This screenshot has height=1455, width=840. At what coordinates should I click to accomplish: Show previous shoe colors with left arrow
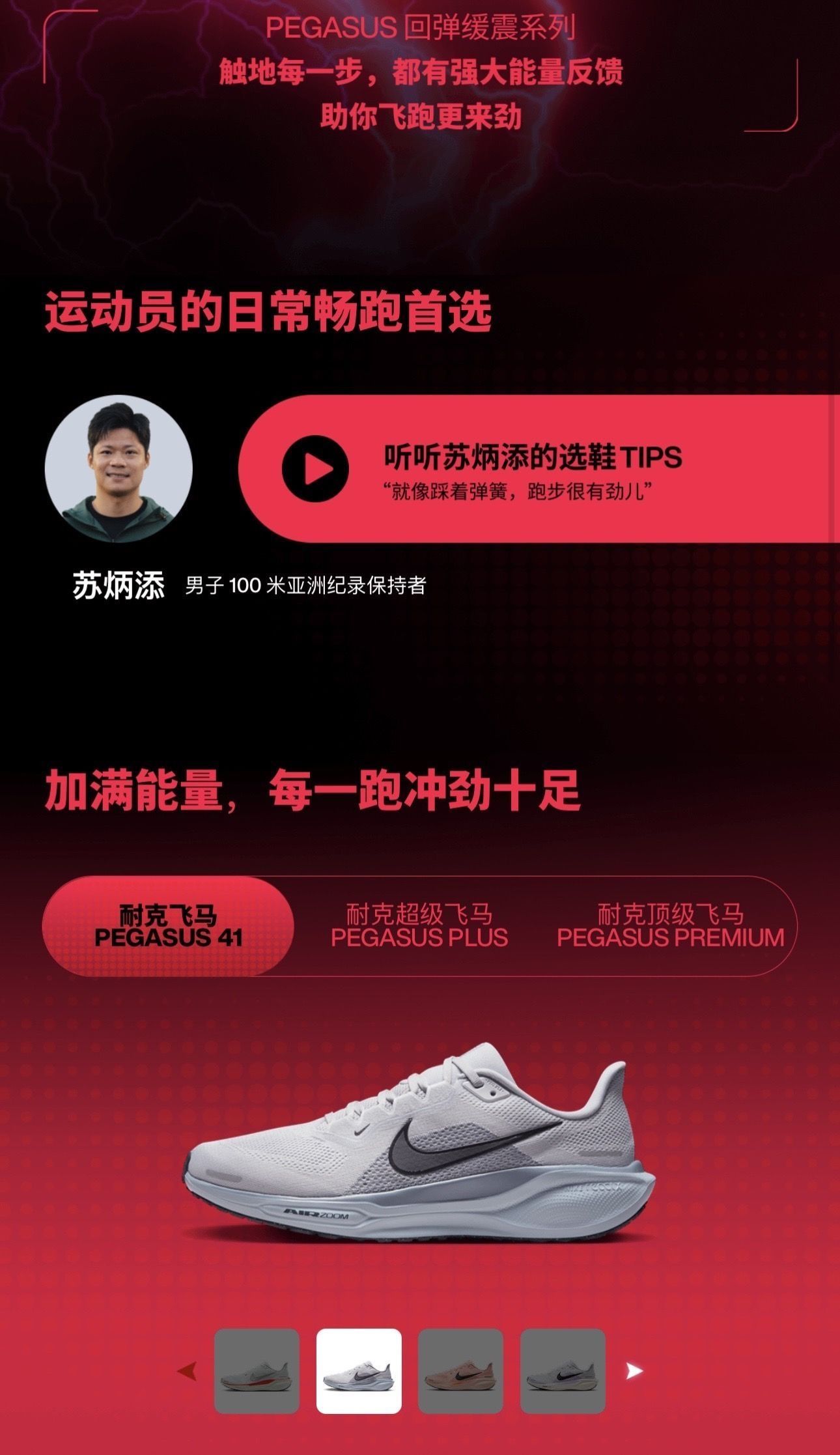188,1371
